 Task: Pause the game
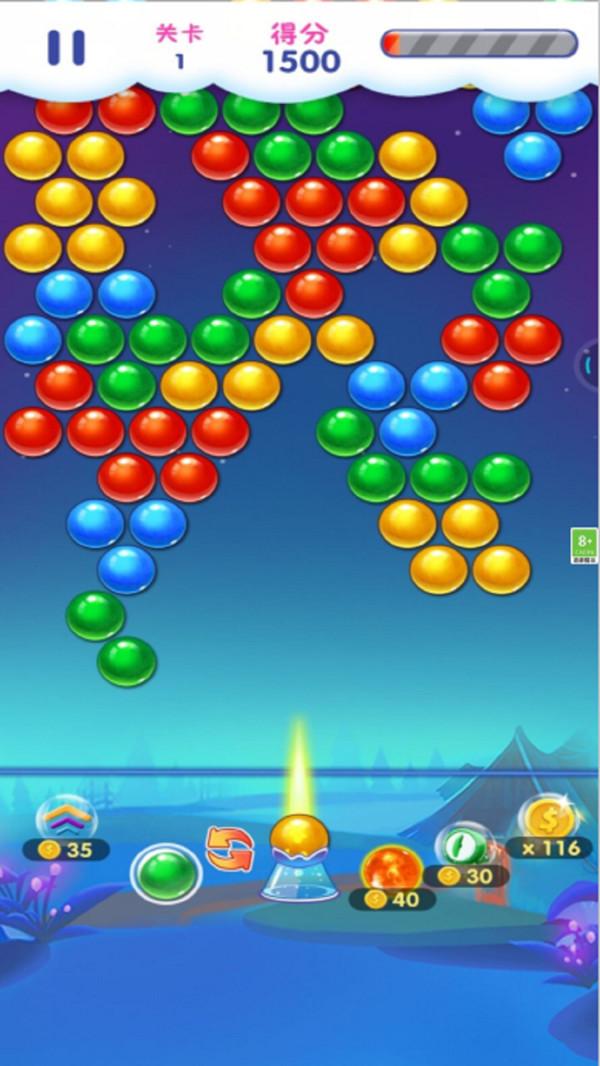pyautogui.click(x=66, y=48)
